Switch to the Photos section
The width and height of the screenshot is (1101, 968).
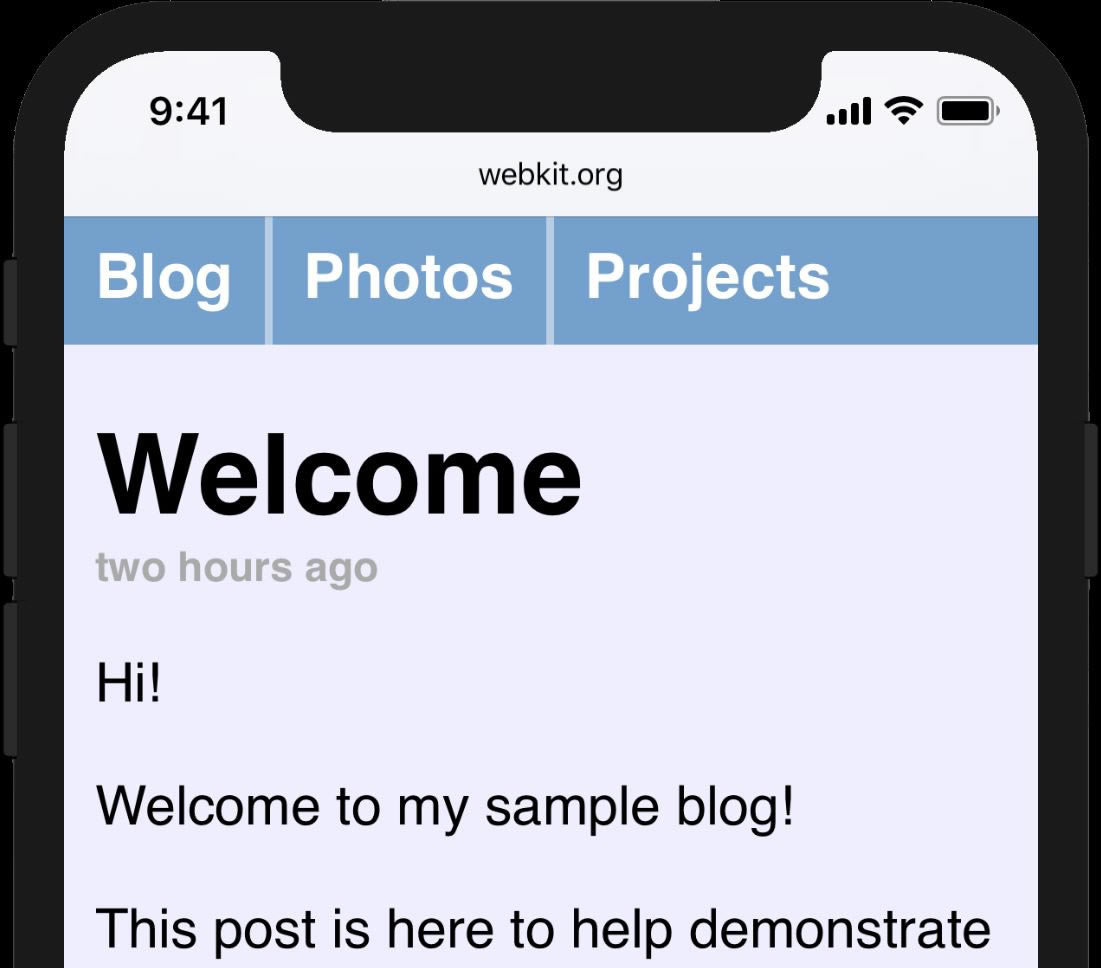[409, 278]
